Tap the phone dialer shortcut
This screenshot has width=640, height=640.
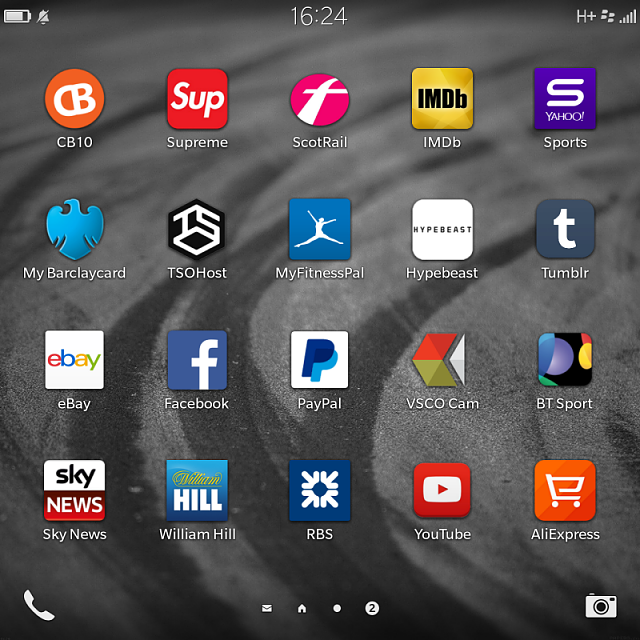[x=38, y=605]
